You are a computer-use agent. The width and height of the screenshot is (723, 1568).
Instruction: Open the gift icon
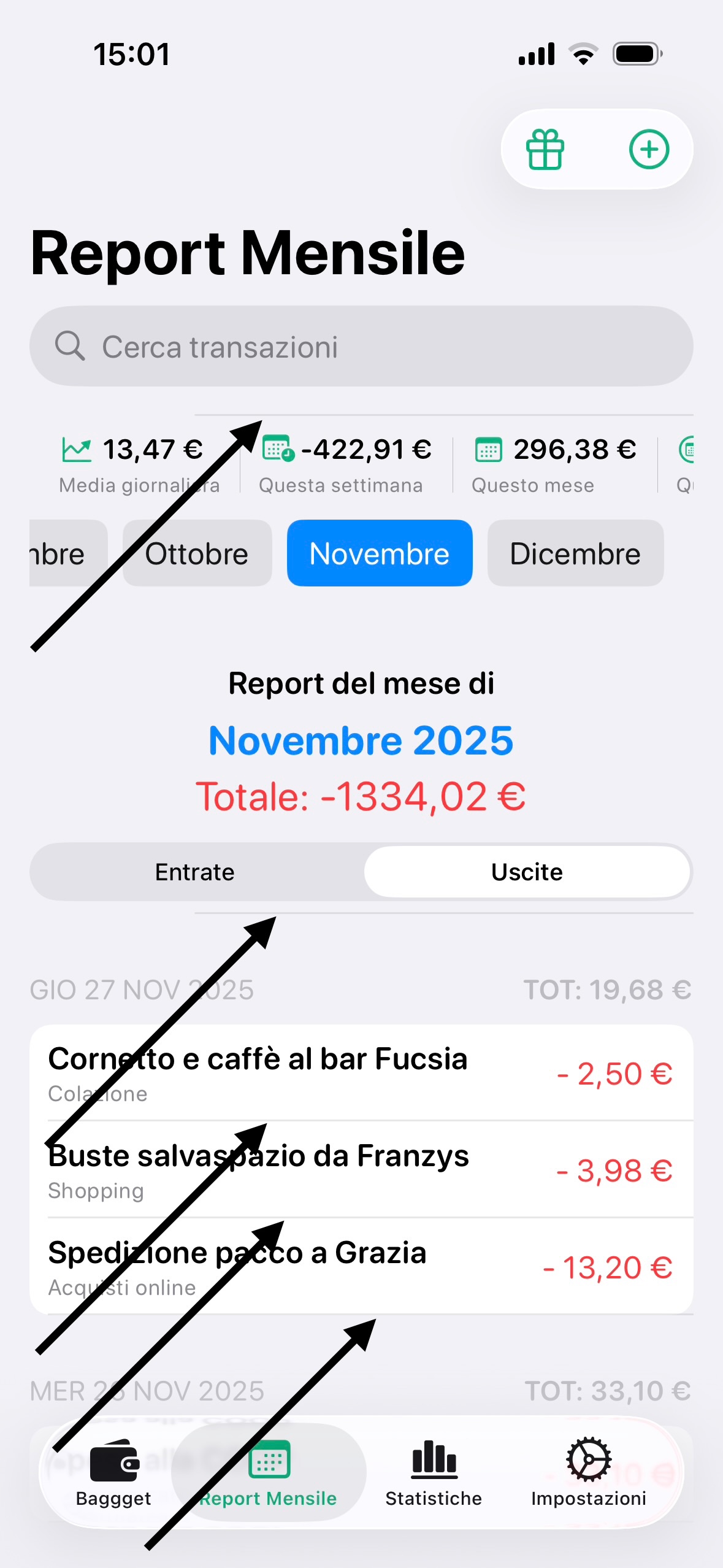pyautogui.click(x=545, y=149)
